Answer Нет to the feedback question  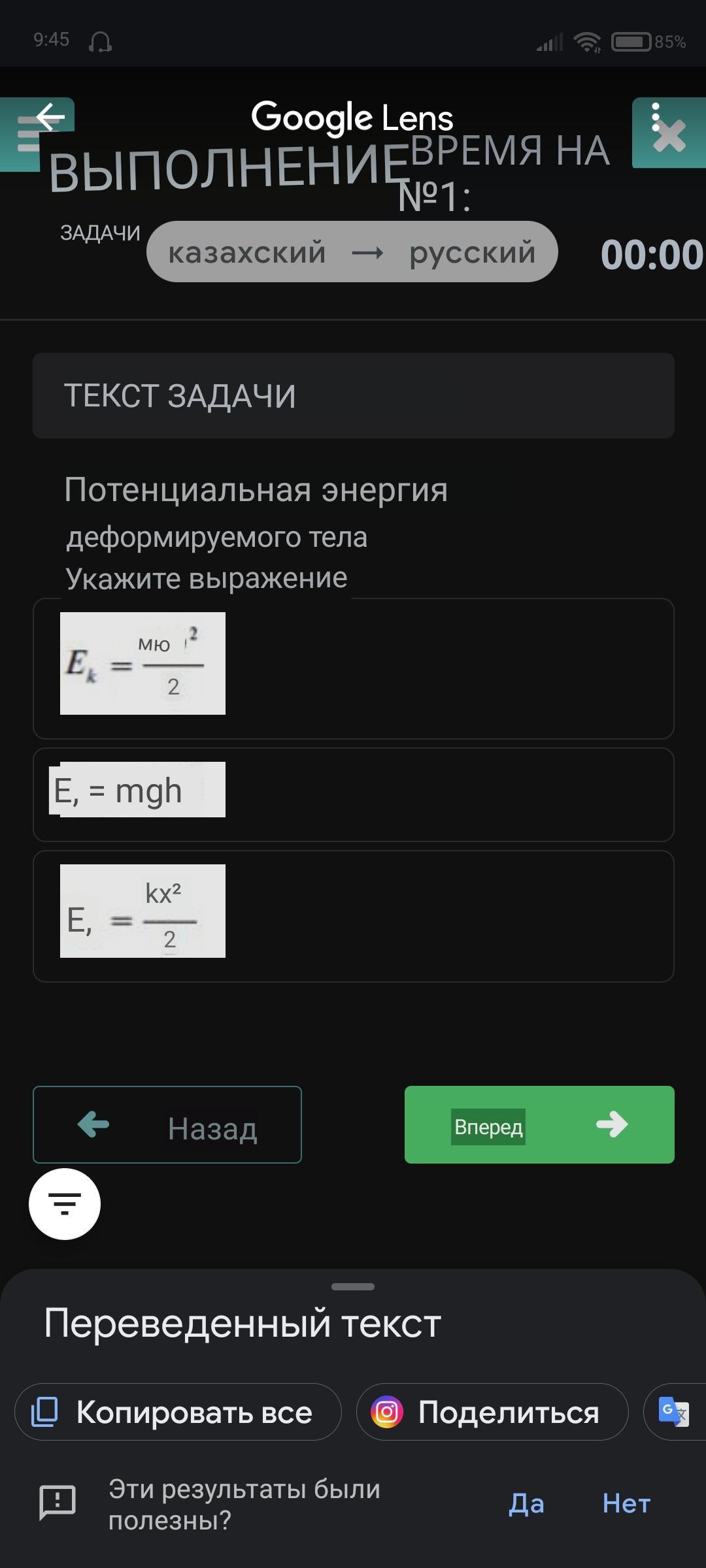(626, 1503)
